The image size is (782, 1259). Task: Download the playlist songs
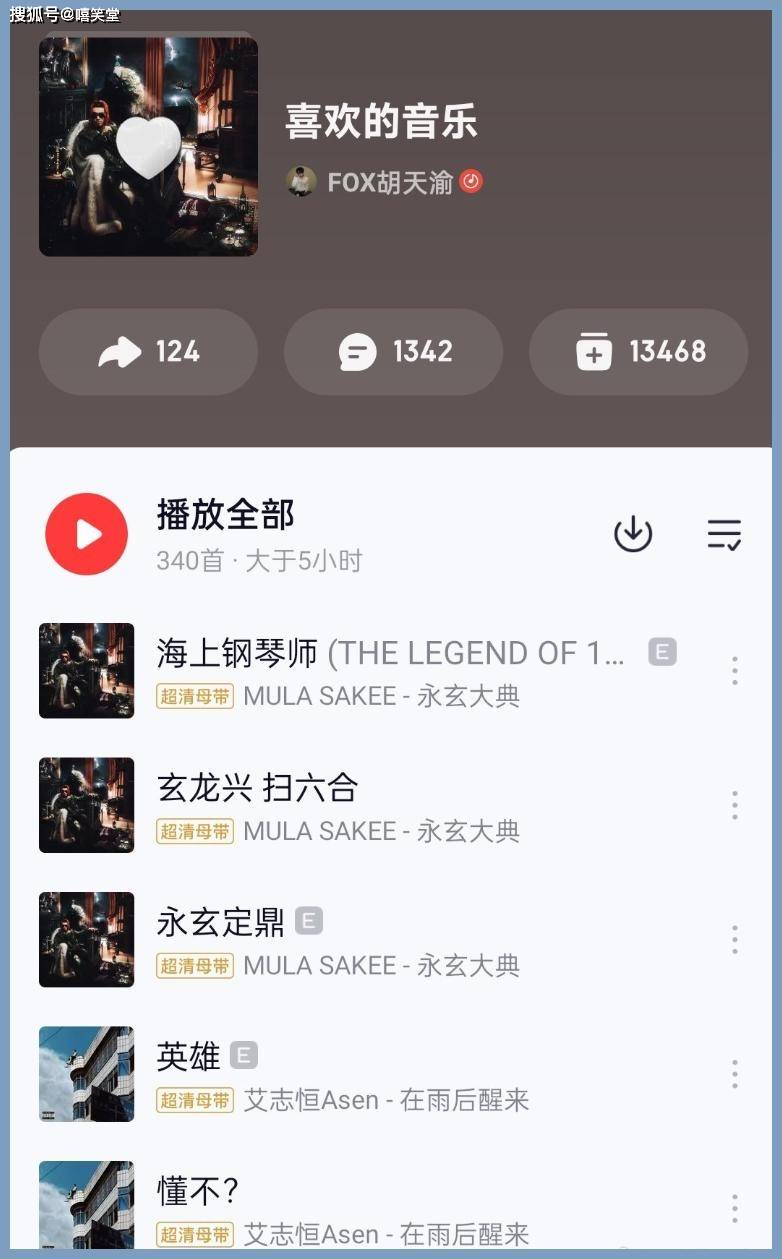tap(632, 534)
